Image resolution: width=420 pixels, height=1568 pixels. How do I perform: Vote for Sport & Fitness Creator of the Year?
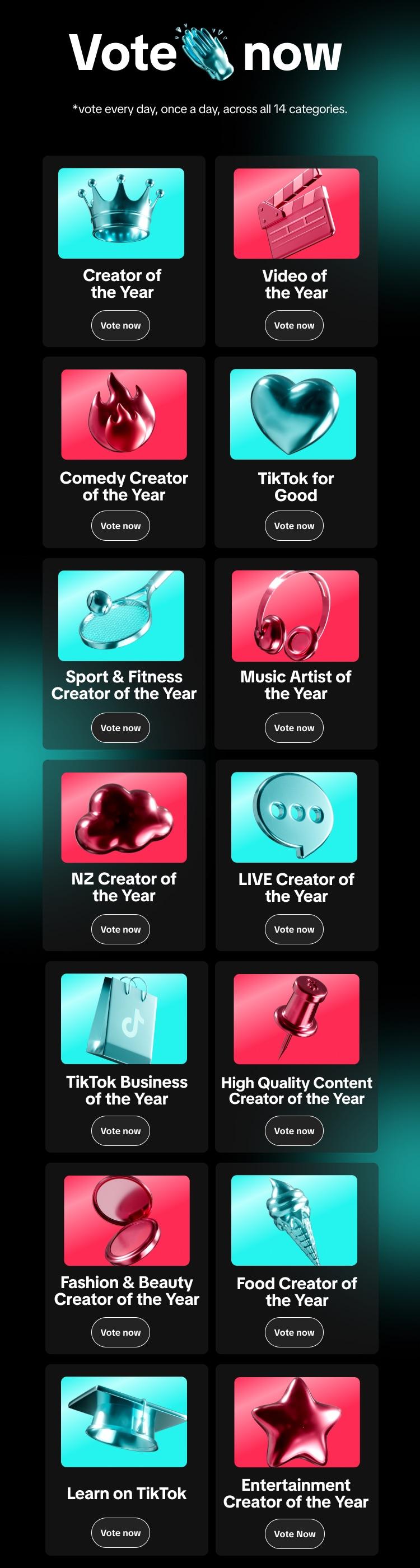(x=120, y=728)
